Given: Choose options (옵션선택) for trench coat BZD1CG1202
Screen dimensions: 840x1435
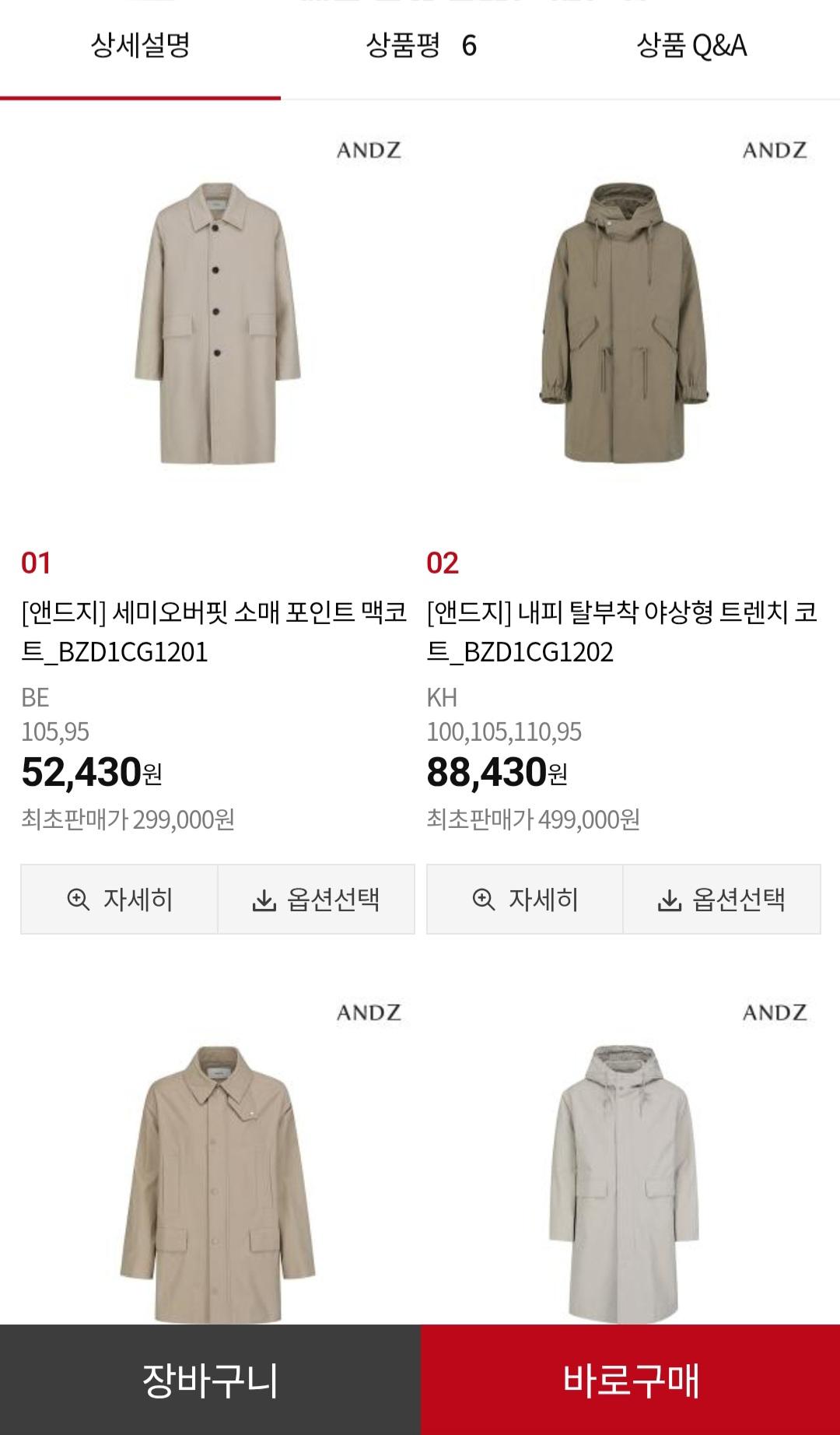Looking at the screenshot, I should [x=722, y=900].
